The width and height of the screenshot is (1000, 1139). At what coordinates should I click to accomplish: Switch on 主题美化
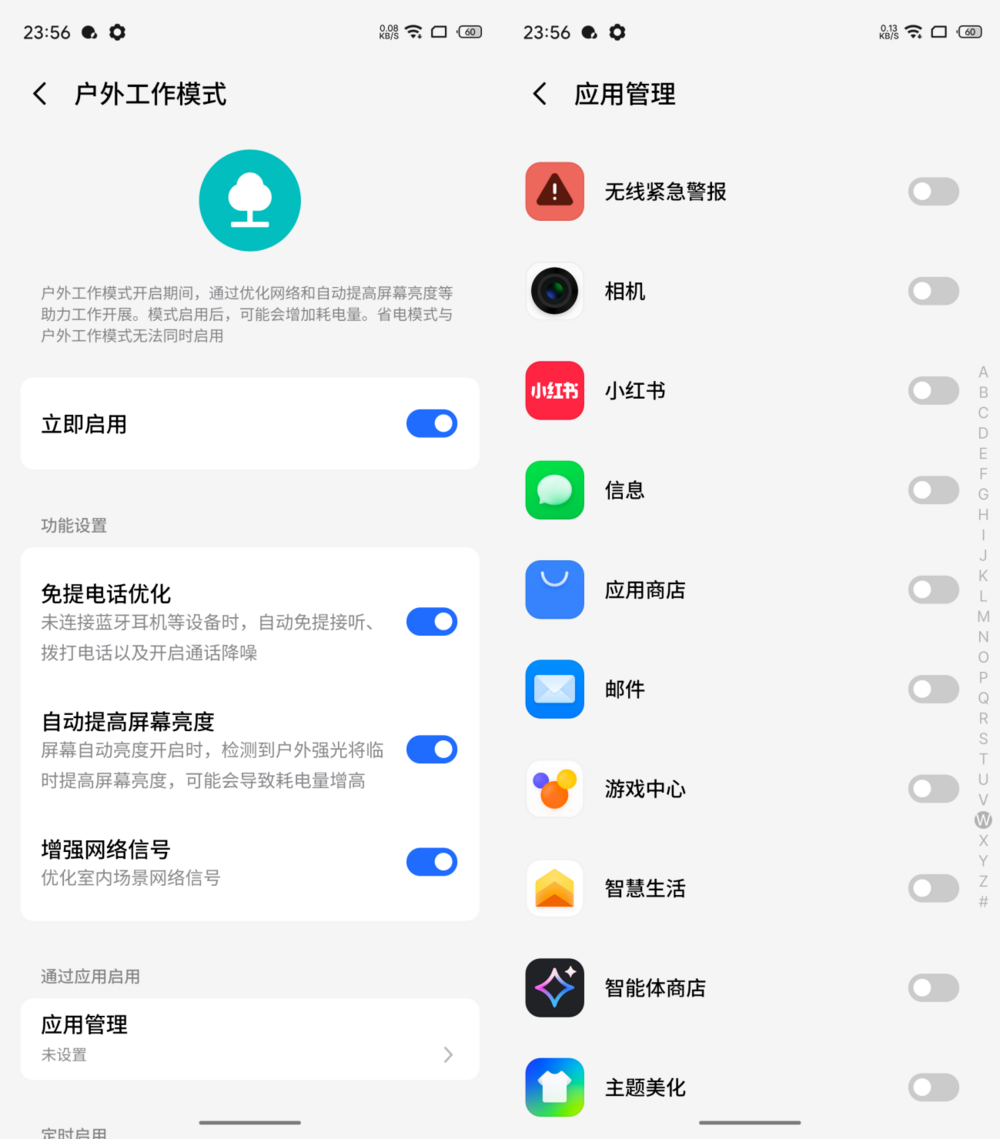click(933, 1087)
